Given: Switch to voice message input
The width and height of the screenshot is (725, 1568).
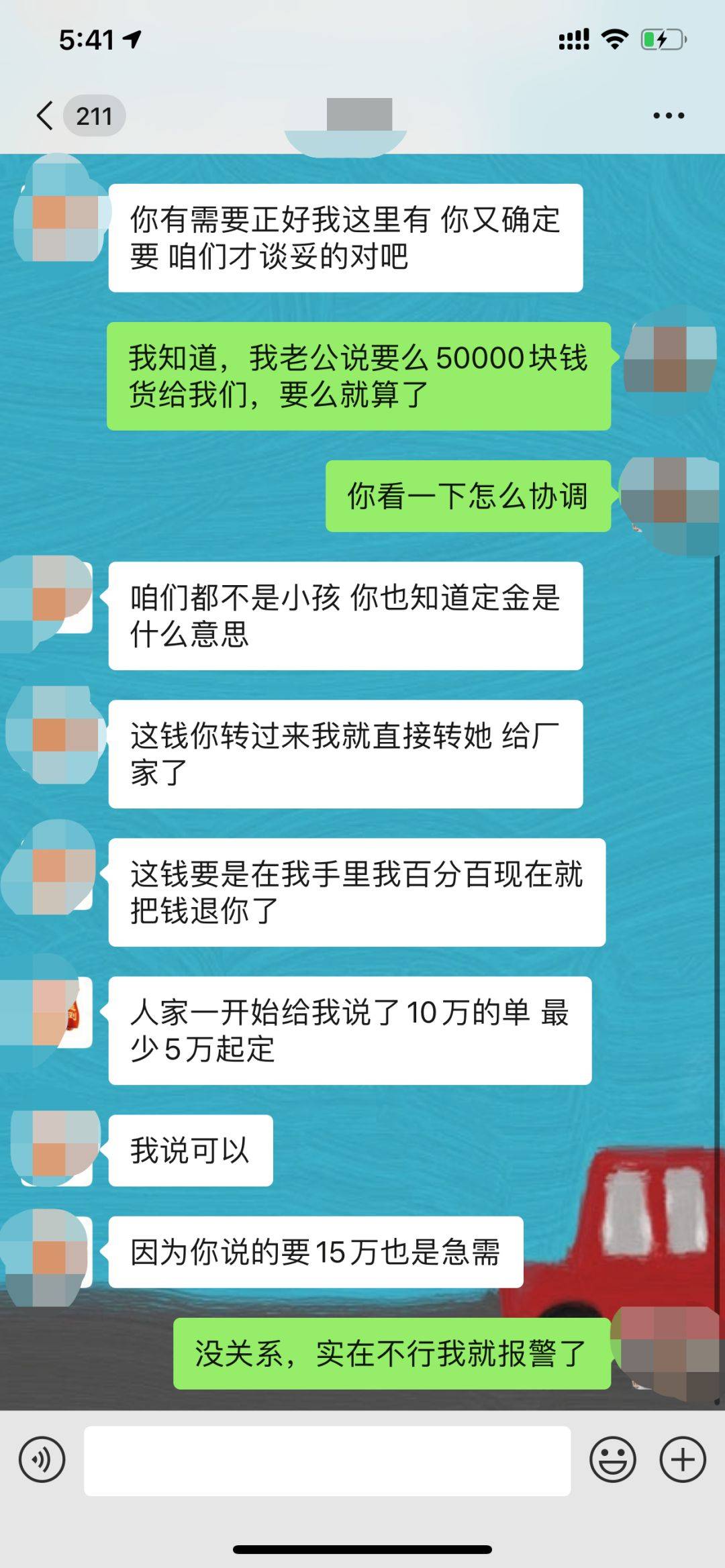Looking at the screenshot, I should [42, 1459].
